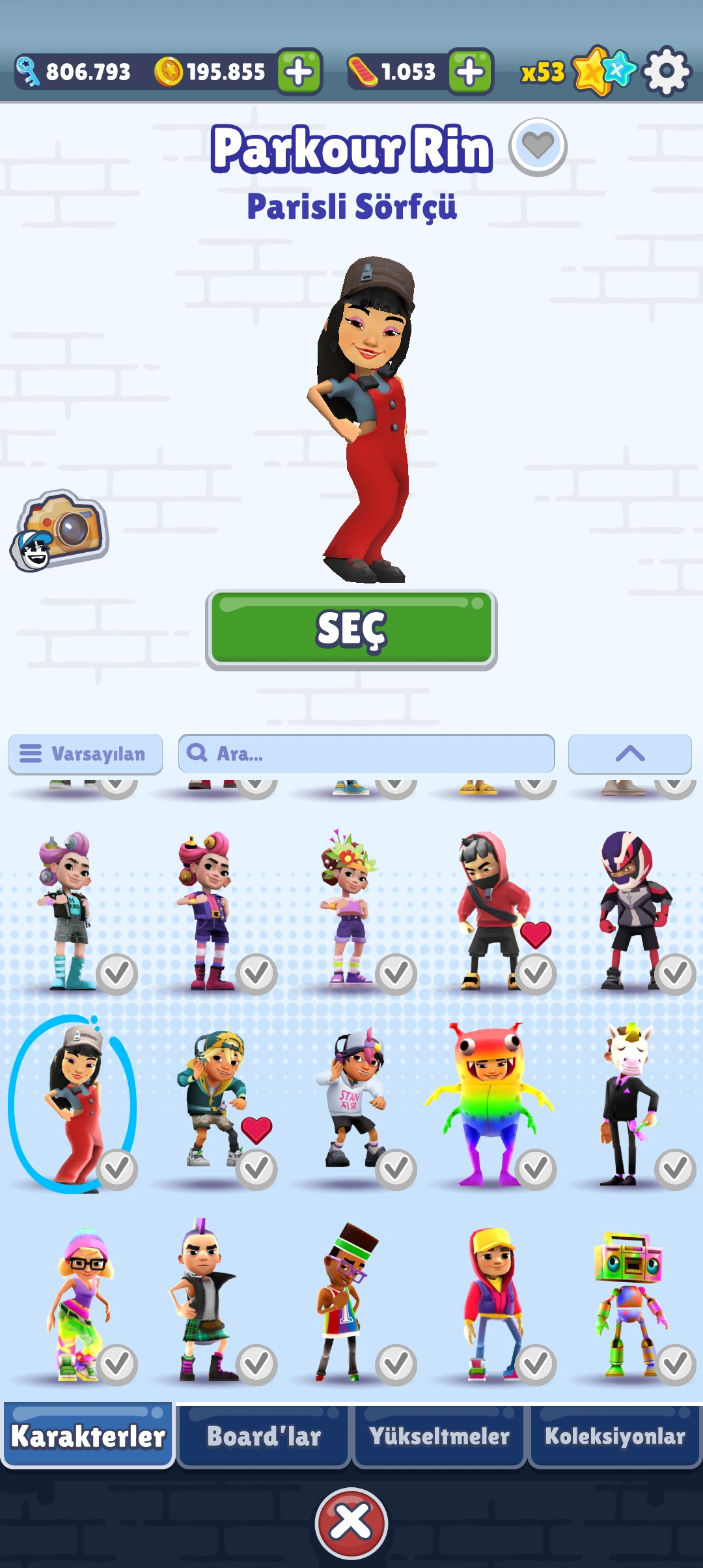This screenshot has width=703, height=1568.
Task: Select the punk character with kilt
Action: pyautogui.click(x=203, y=1301)
